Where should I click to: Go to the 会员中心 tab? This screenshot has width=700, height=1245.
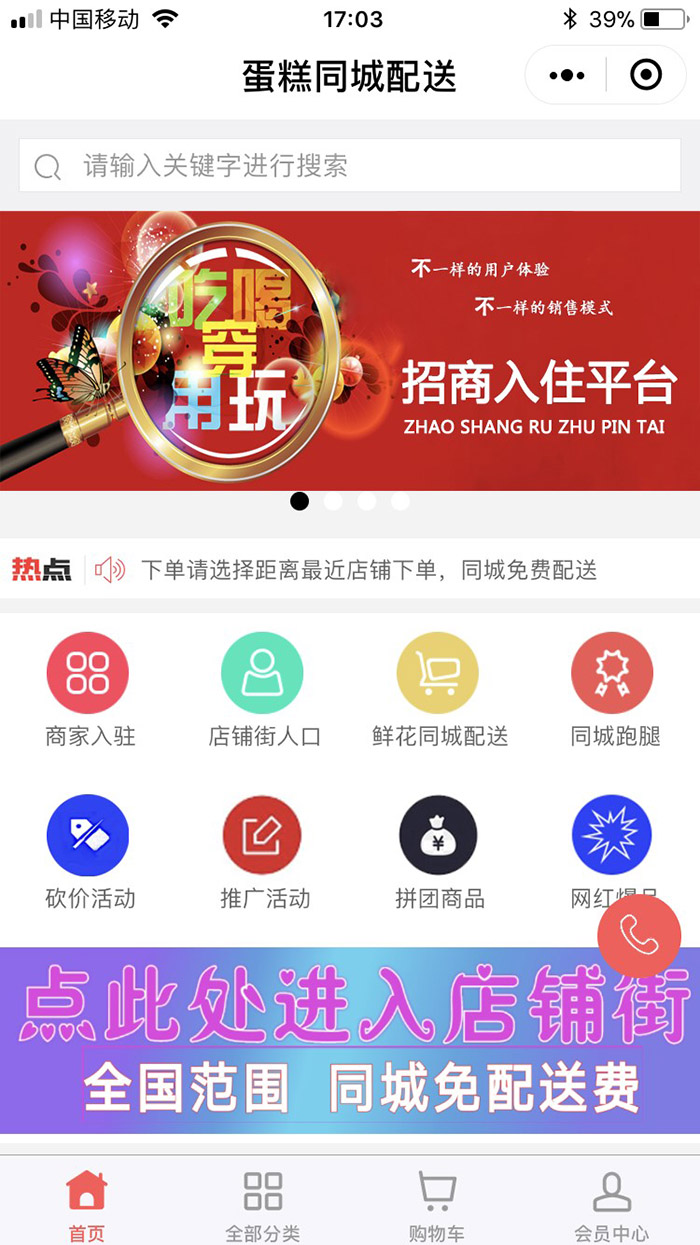tap(611, 1205)
